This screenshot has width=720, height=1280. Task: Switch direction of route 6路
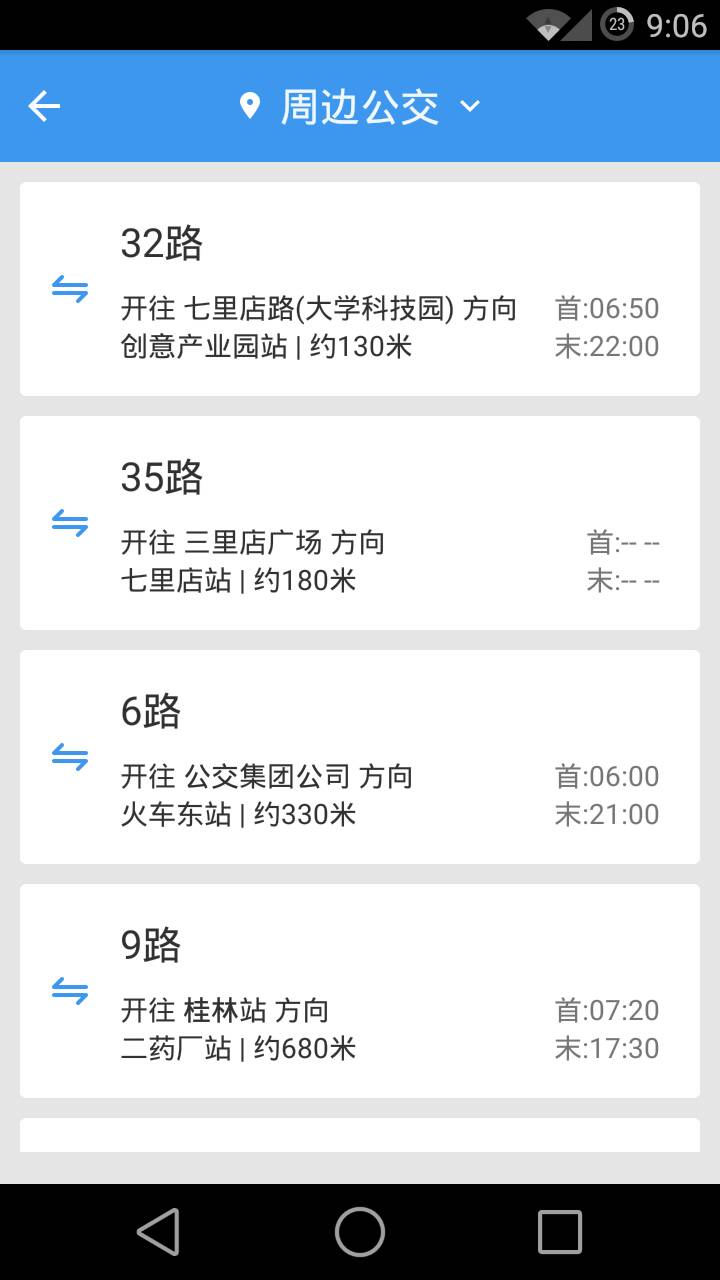pos(70,757)
